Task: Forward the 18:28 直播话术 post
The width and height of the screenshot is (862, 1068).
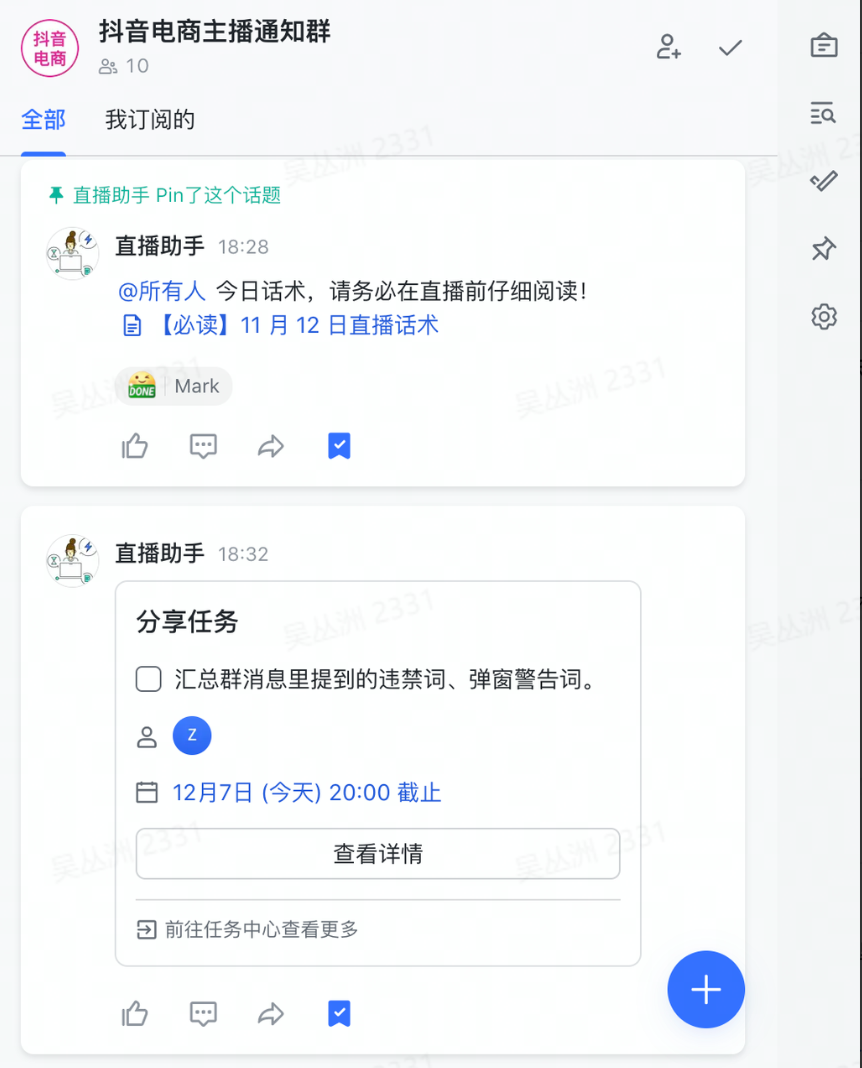Action: [271, 446]
